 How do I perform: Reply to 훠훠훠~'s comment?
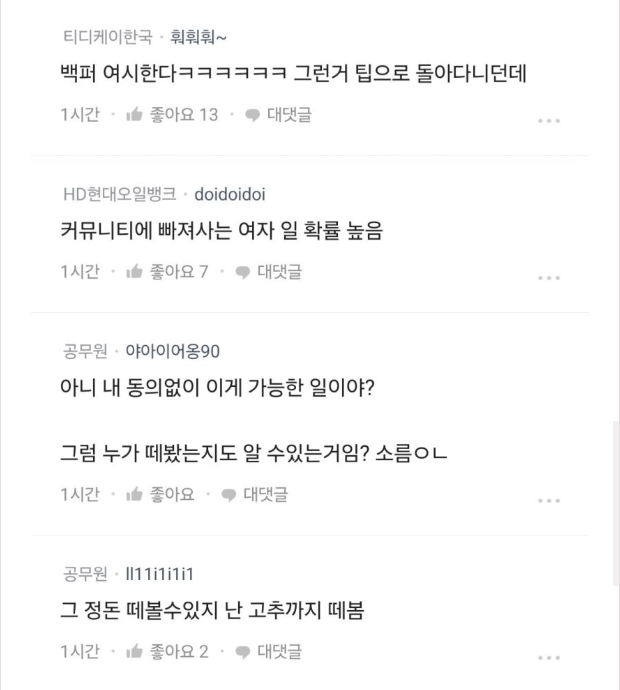point(278,115)
